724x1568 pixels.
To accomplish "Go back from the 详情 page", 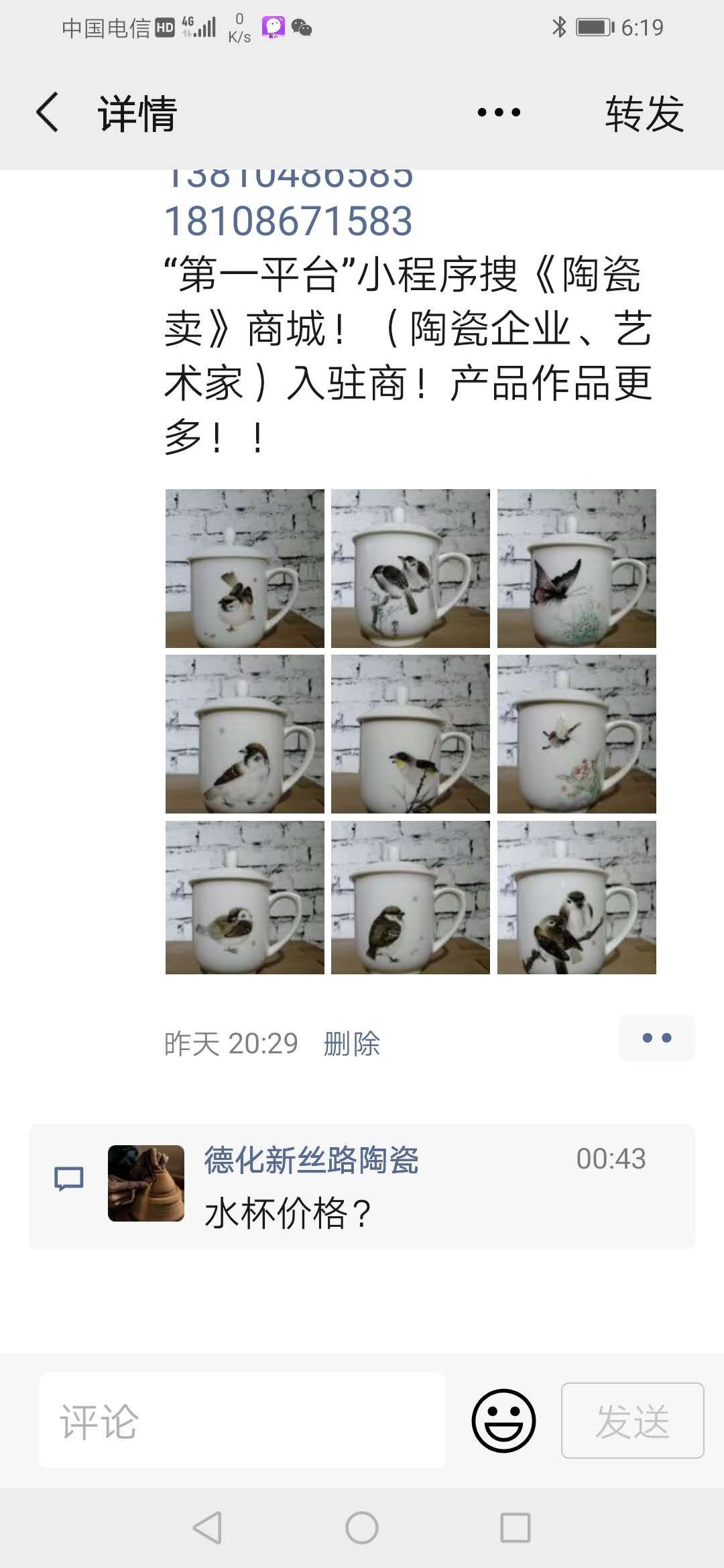I will (x=47, y=113).
